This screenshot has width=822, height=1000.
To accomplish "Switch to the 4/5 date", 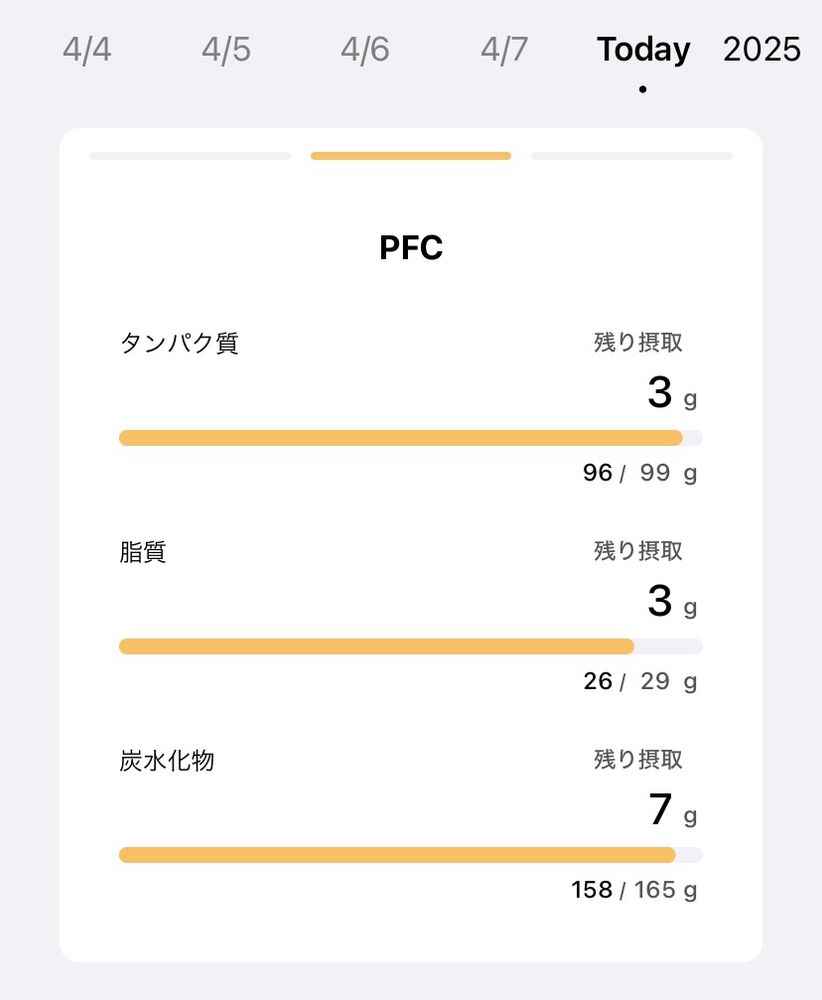I will tap(226, 50).
